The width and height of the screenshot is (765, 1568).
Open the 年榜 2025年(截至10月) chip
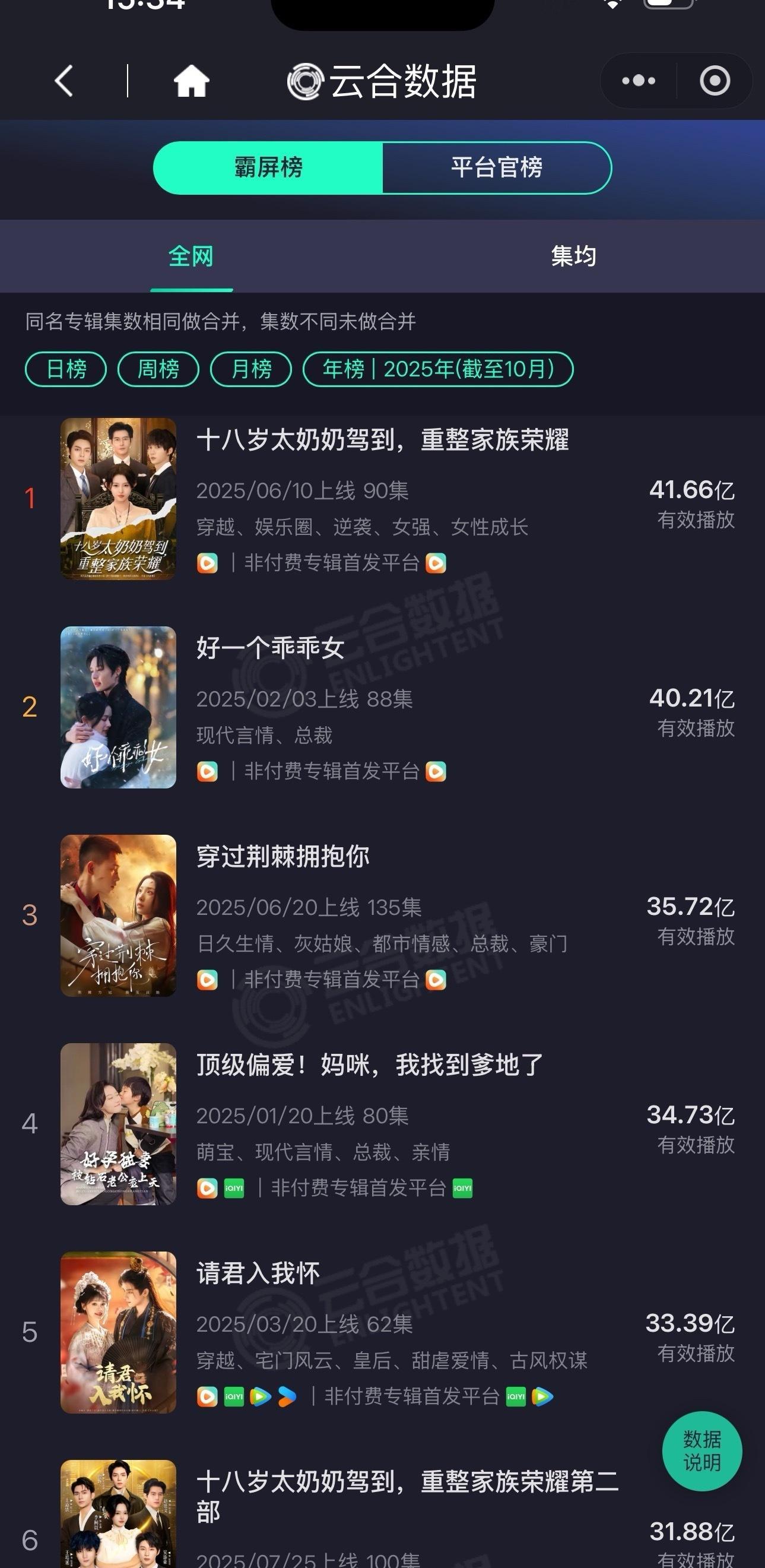coord(437,369)
